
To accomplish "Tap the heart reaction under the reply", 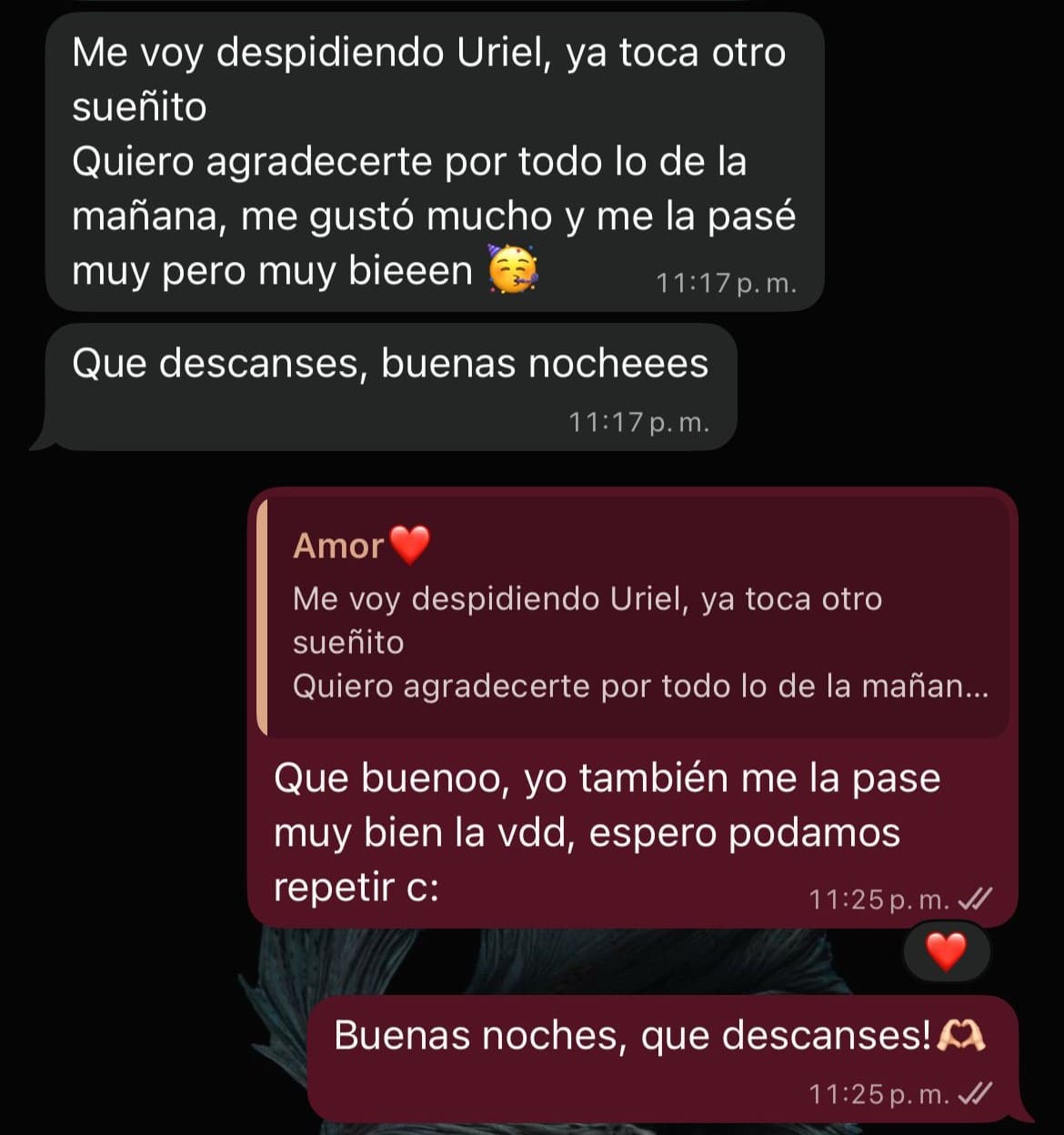I will (945, 952).
